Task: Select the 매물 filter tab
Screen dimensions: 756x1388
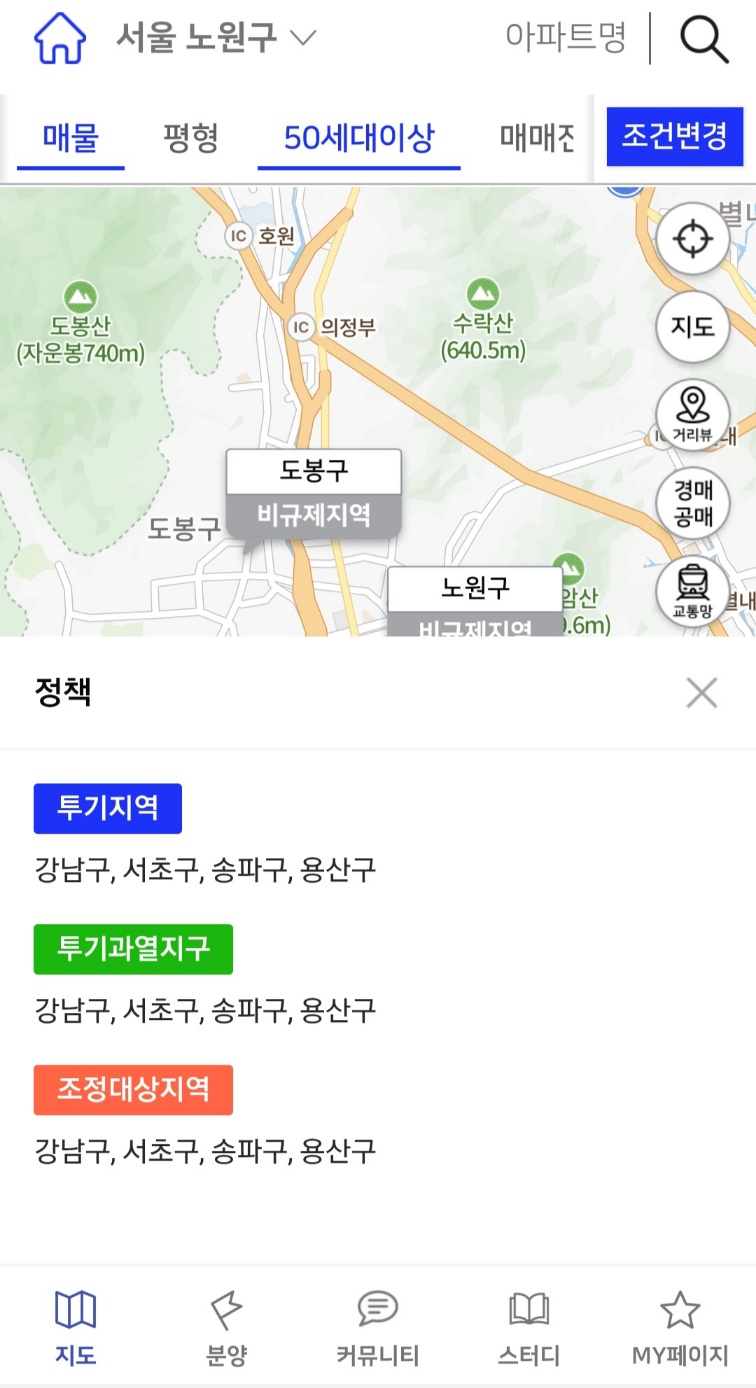Action: (x=71, y=138)
